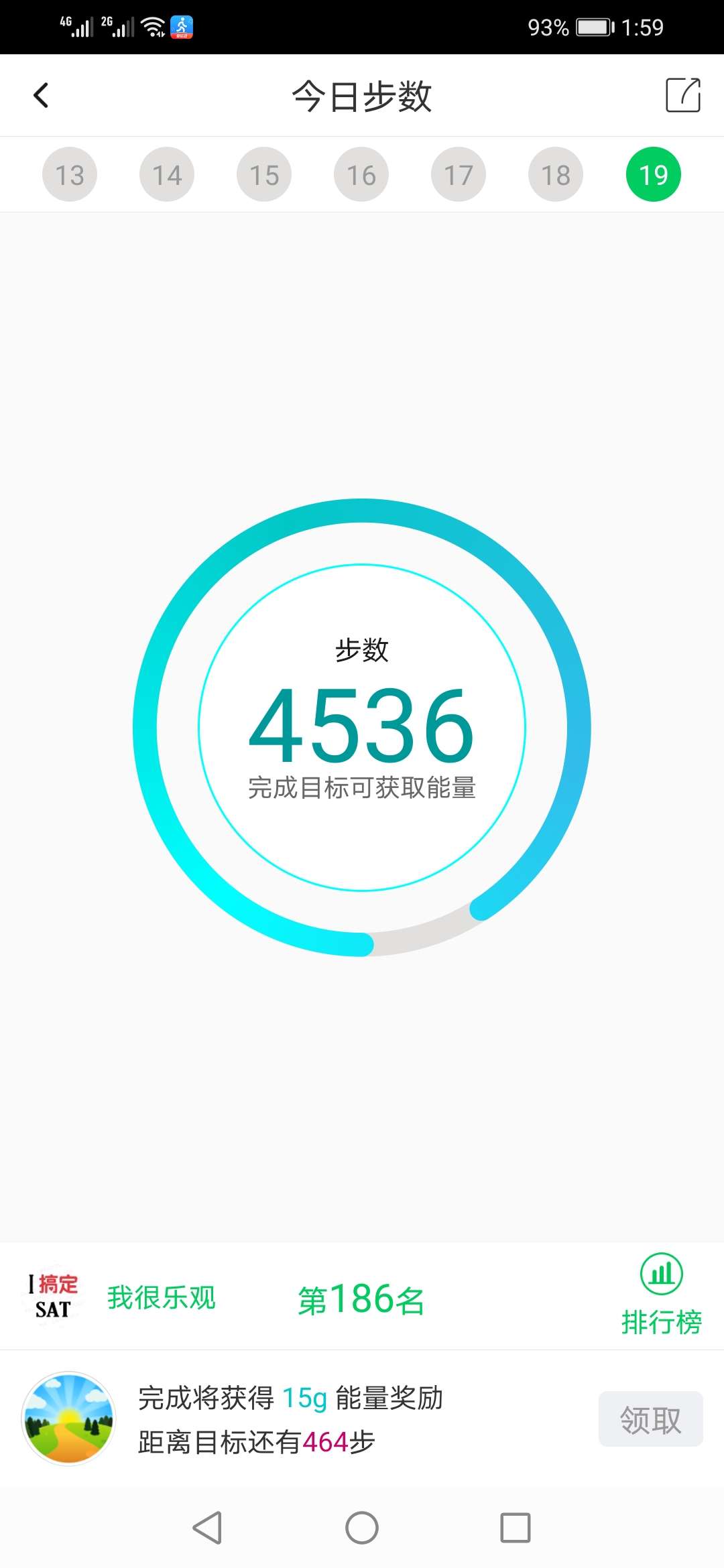Screen dimensions: 724x1568
Task: Open the 今日步数 title header
Action: [362, 95]
